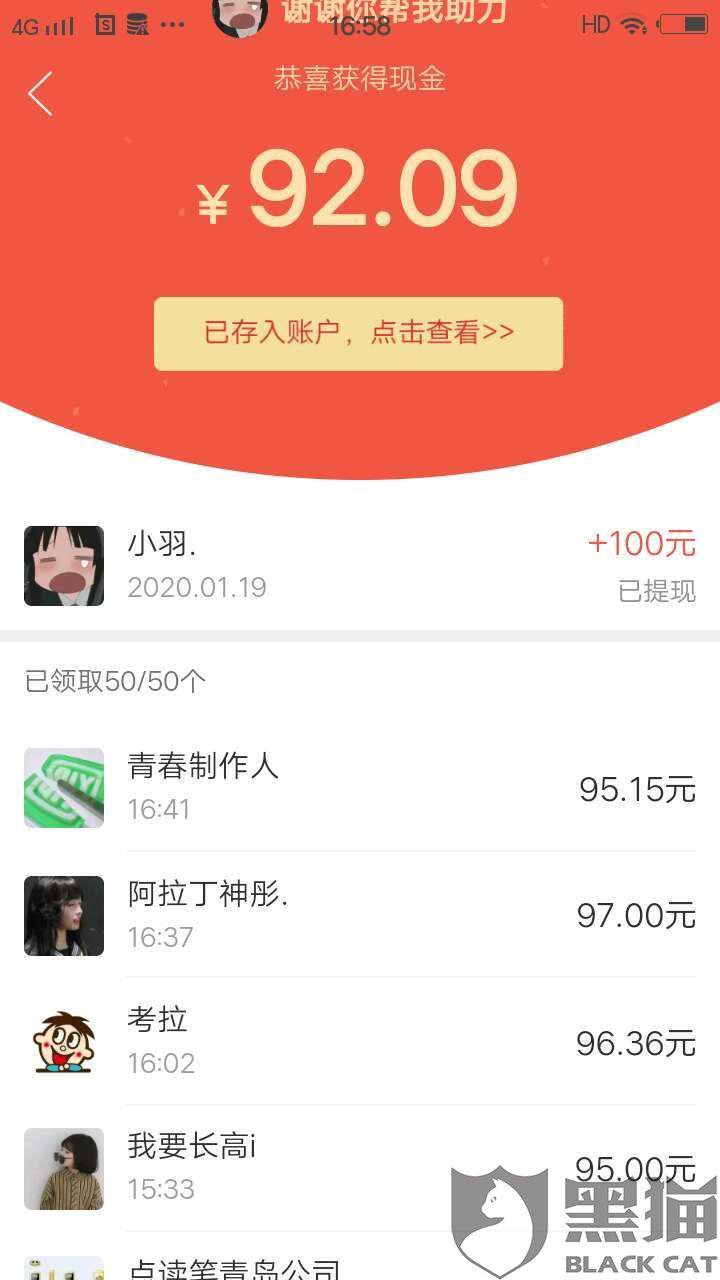This screenshot has width=720, height=1280.
Task: Tap 已存入账户，点击查看>> button
Action: coord(358,333)
